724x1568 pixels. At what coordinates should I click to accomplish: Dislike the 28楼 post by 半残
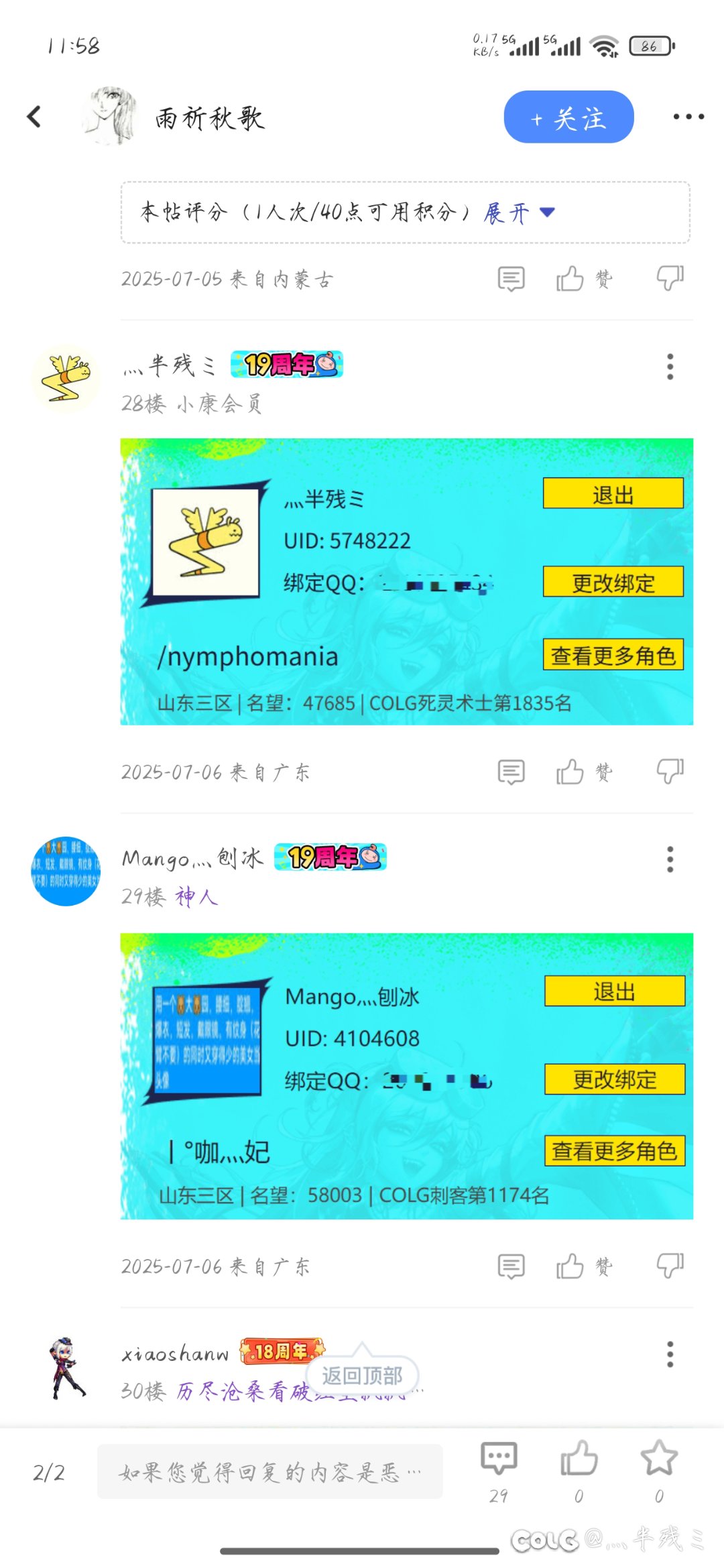(x=670, y=772)
